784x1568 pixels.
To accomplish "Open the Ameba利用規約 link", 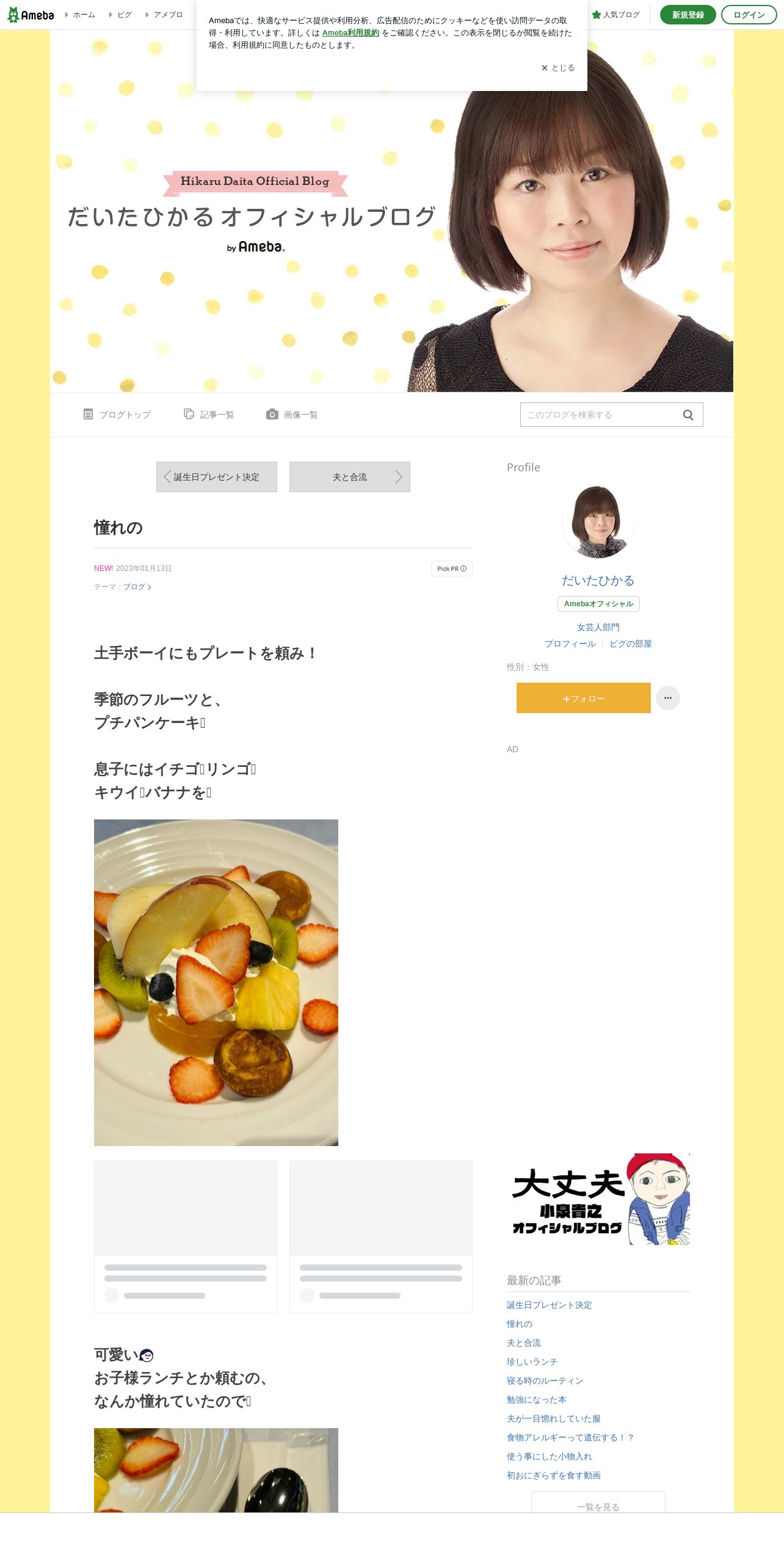I will [350, 33].
